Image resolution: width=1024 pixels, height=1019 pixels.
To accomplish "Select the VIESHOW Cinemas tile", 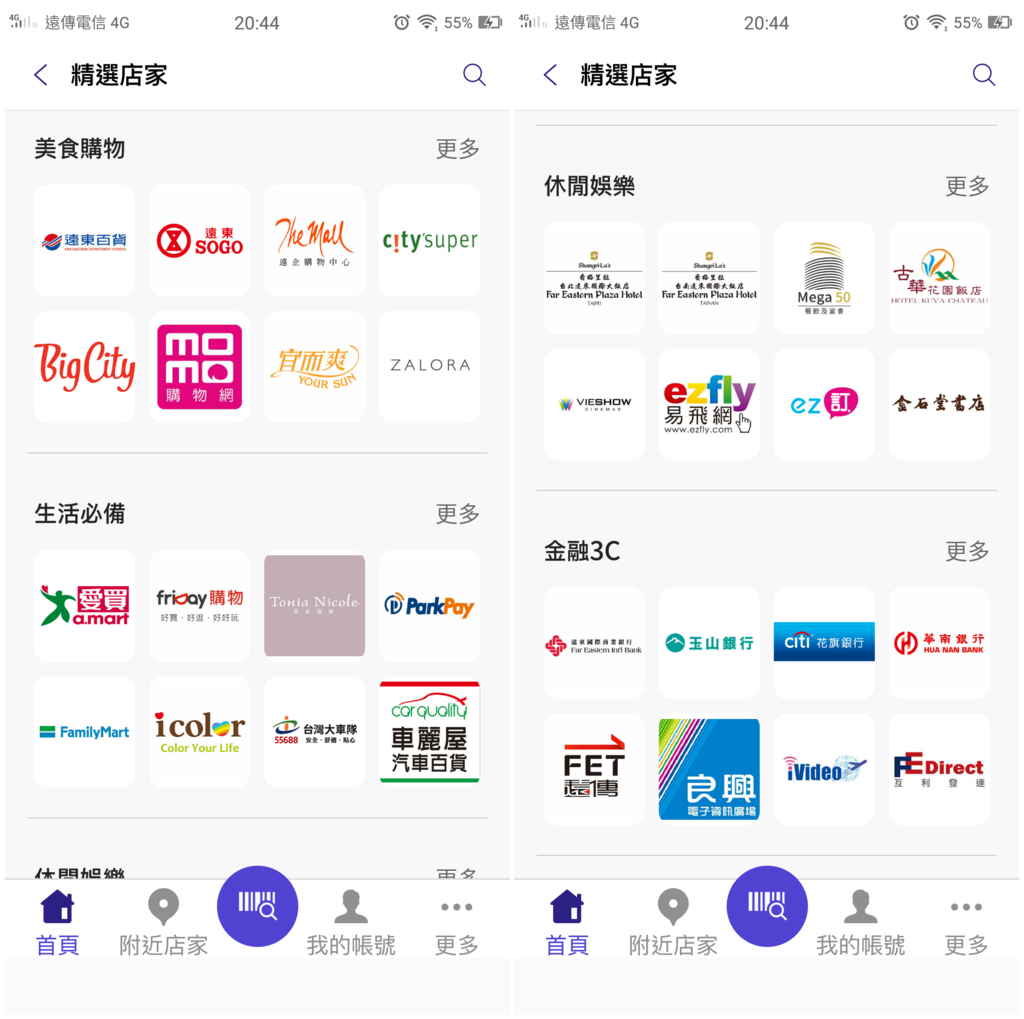I will pyautogui.click(x=594, y=404).
